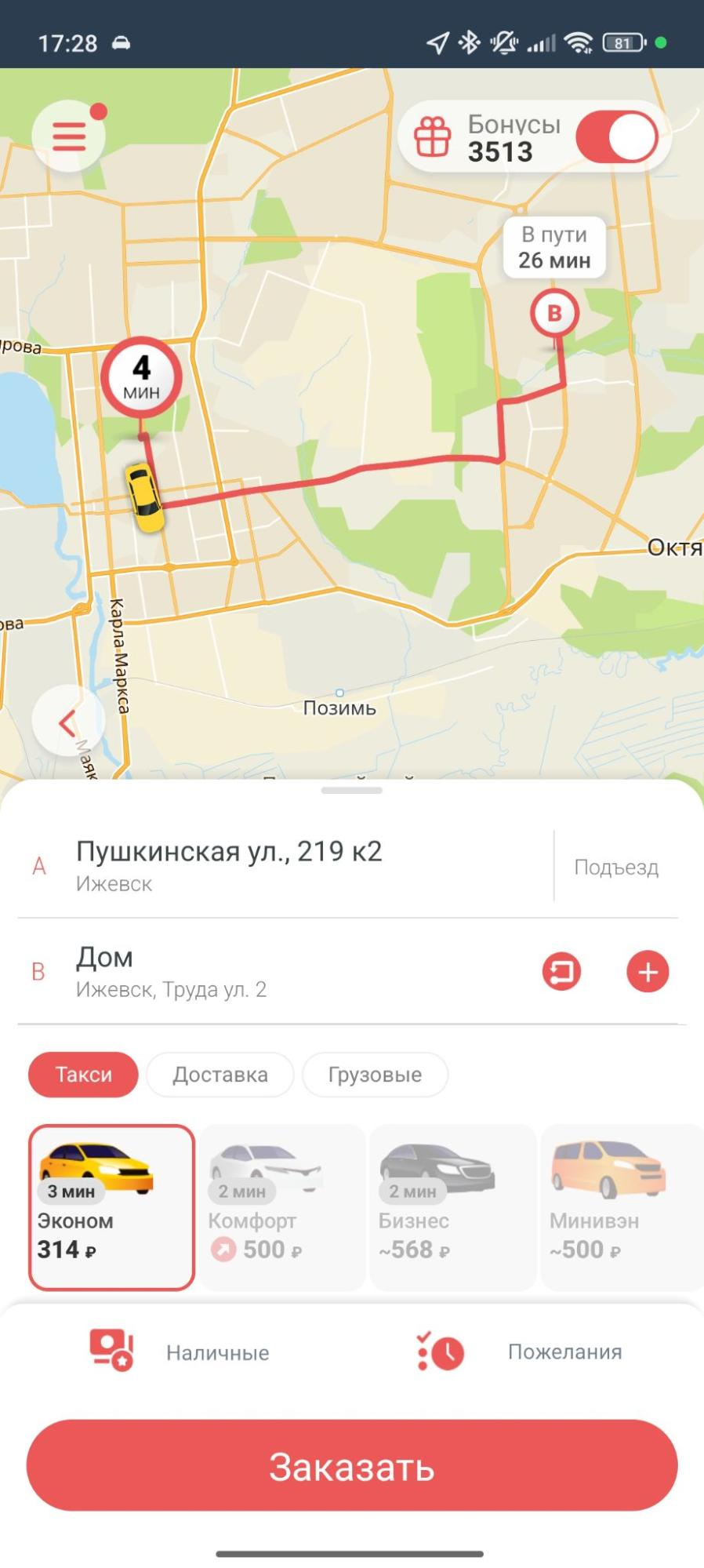
Task: Add Подъезд entrance number
Action: (x=616, y=867)
